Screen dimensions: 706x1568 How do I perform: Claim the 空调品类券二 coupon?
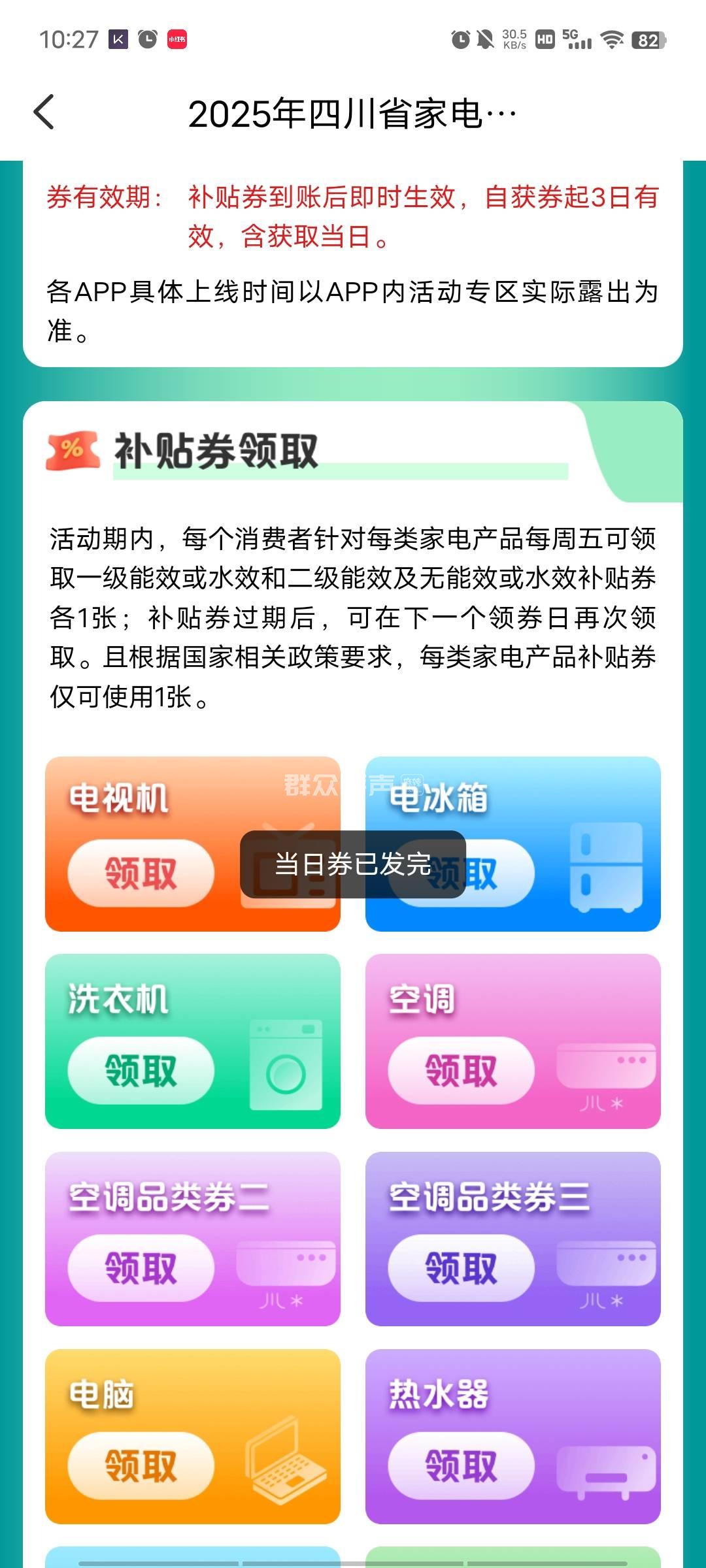click(141, 1268)
